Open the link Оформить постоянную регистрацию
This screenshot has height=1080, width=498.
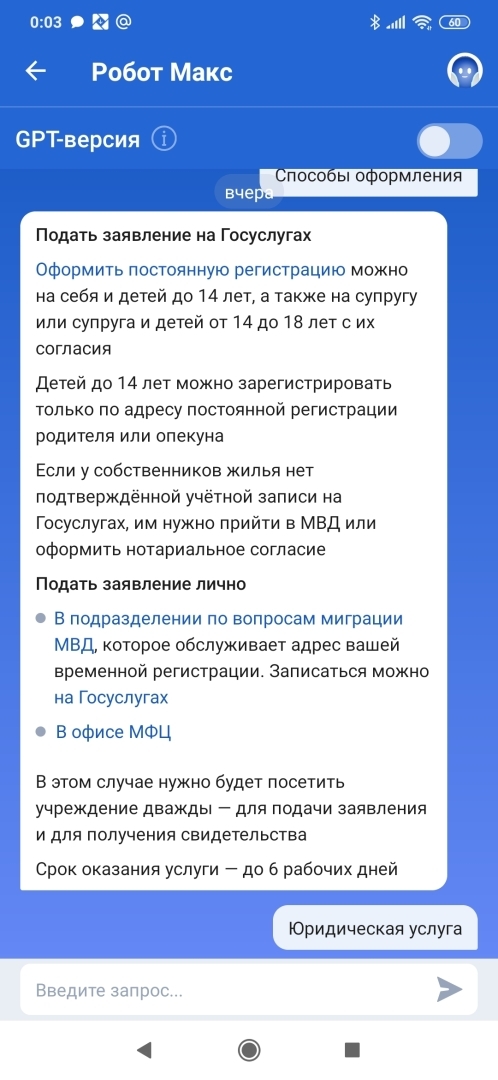(x=191, y=269)
